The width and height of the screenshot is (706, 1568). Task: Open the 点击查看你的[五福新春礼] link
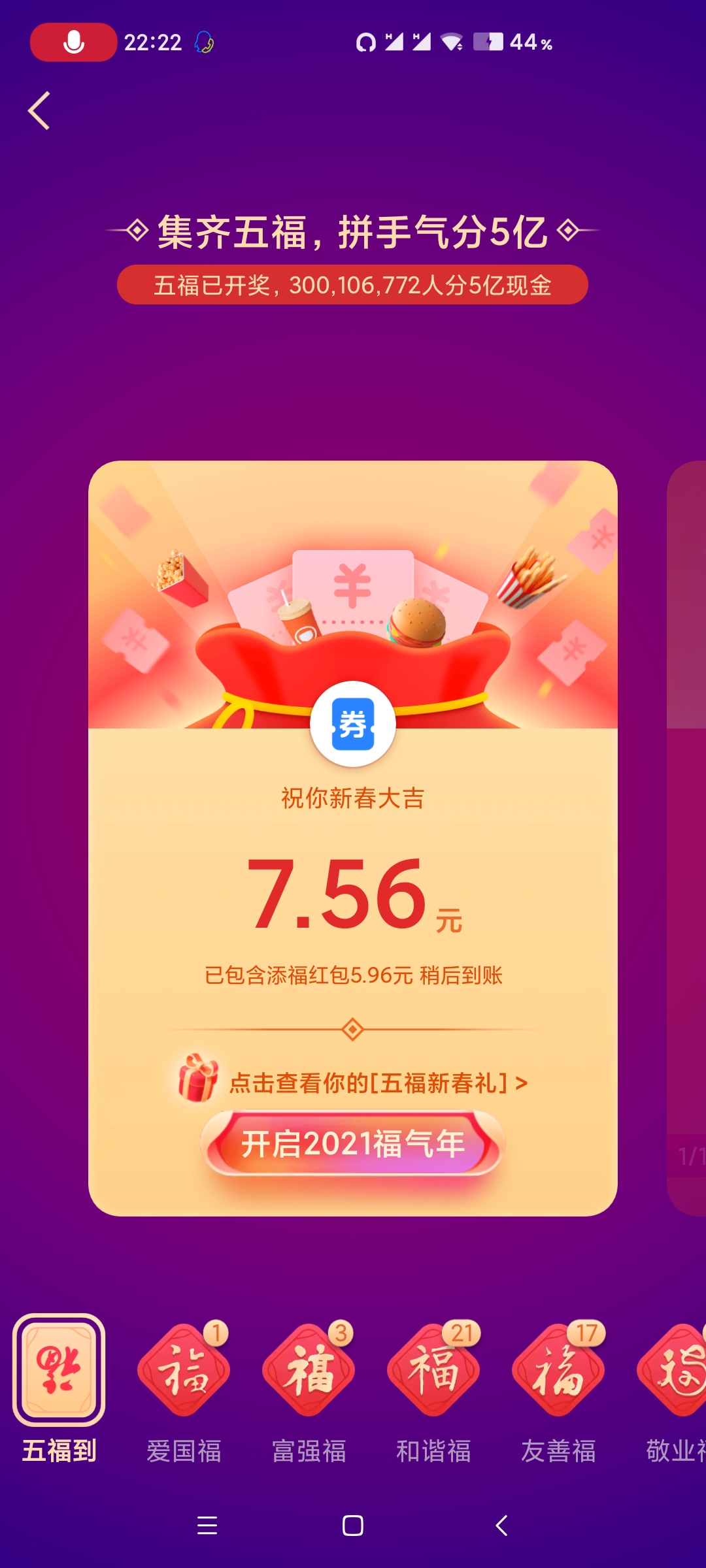[378, 1083]
